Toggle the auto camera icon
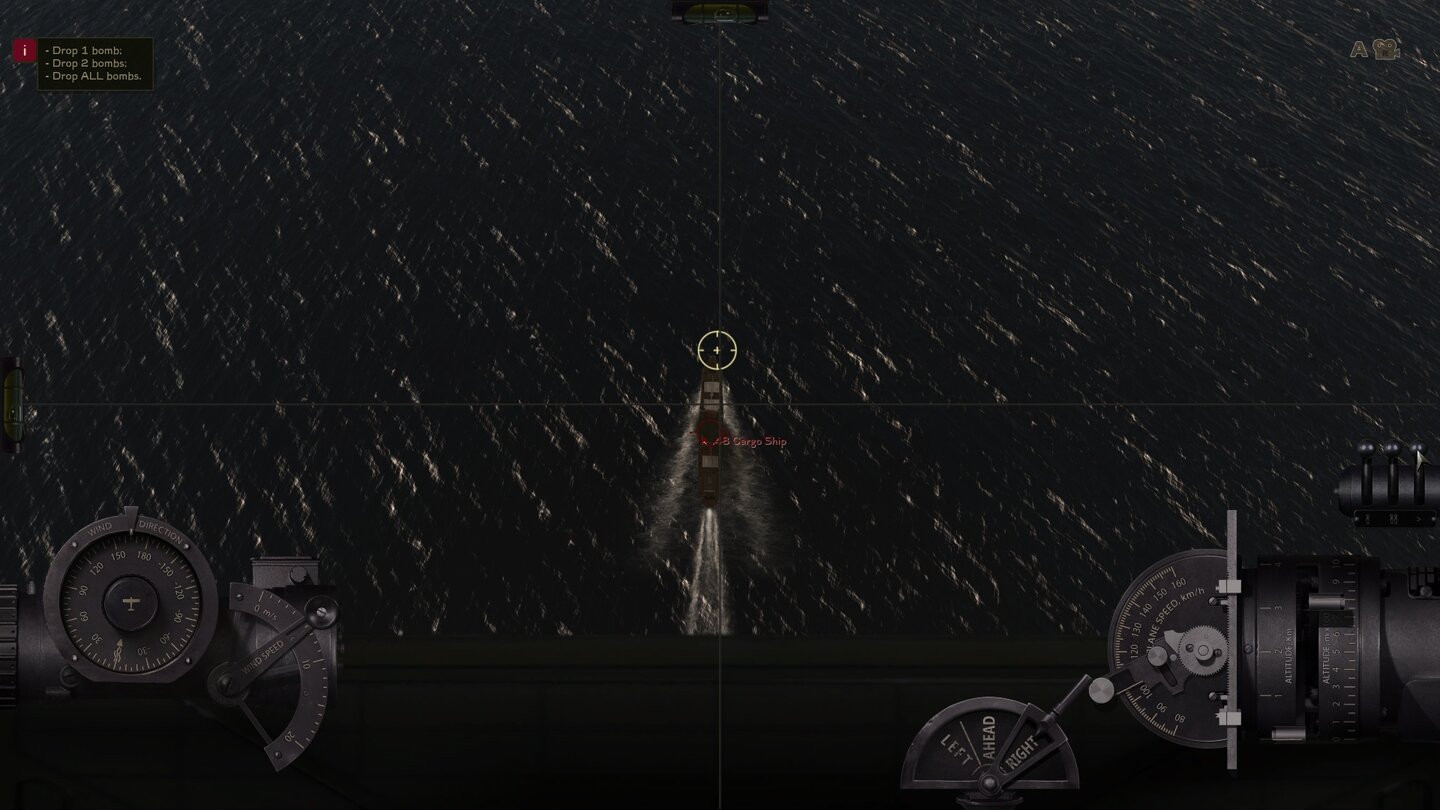The image size is (1440, 810). 1376,49
